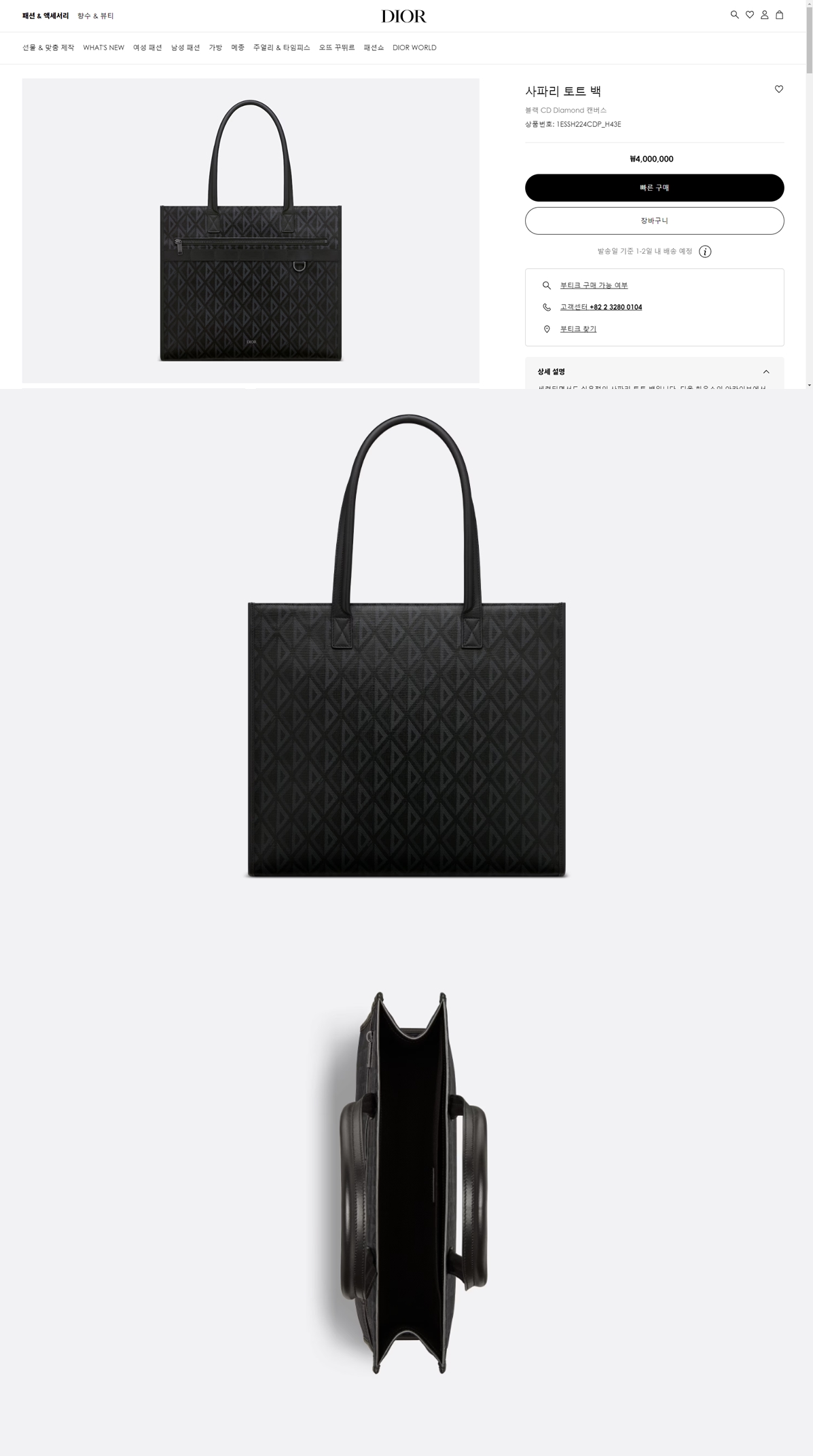Open the delivery info icon
Image resolution: width=813 pixels, height=1456 pixels.
click(705, 252)
